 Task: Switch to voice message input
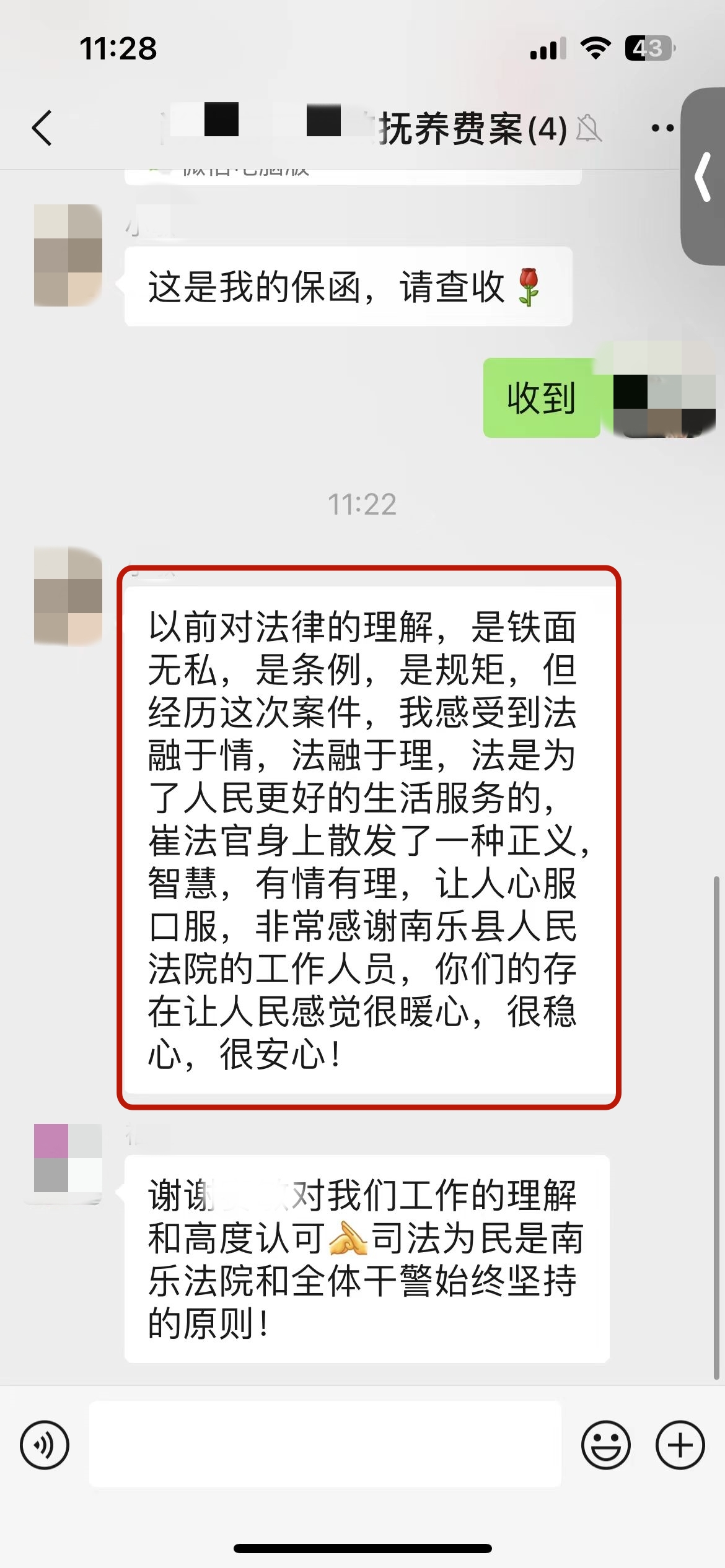[45, 1445]
